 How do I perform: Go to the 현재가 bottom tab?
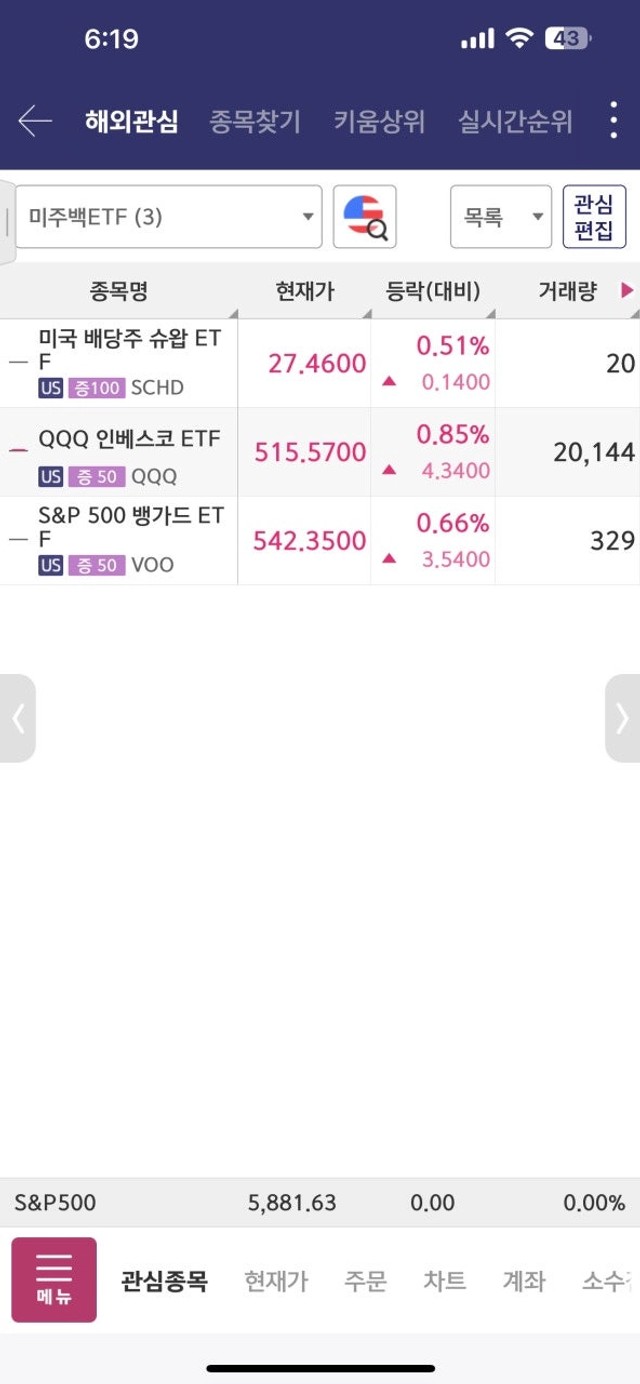pyautogui.click(x=276, y=1281)
